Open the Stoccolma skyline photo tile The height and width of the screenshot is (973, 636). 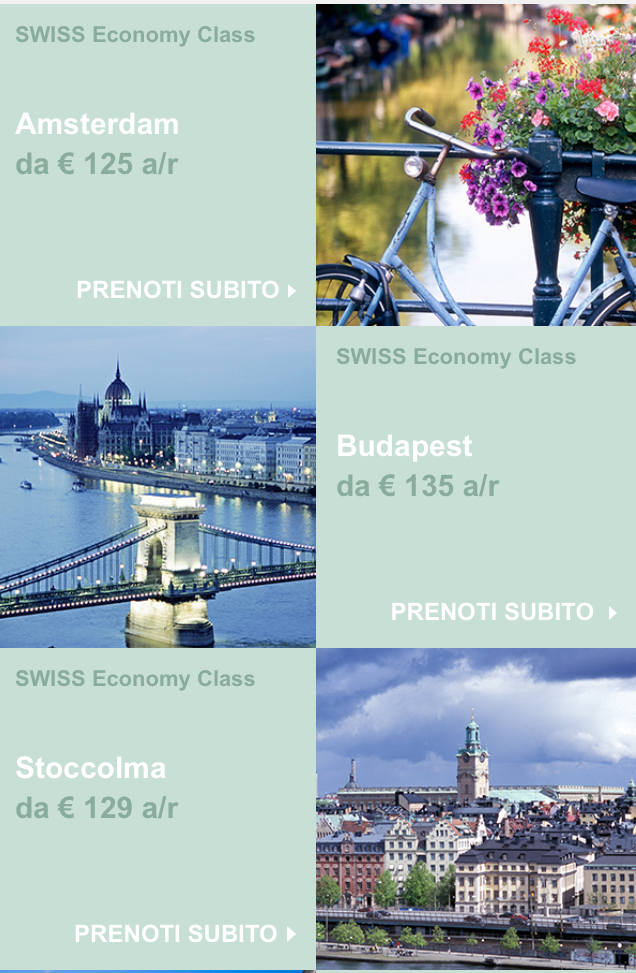pyautogui.click(x=476, y=809)
